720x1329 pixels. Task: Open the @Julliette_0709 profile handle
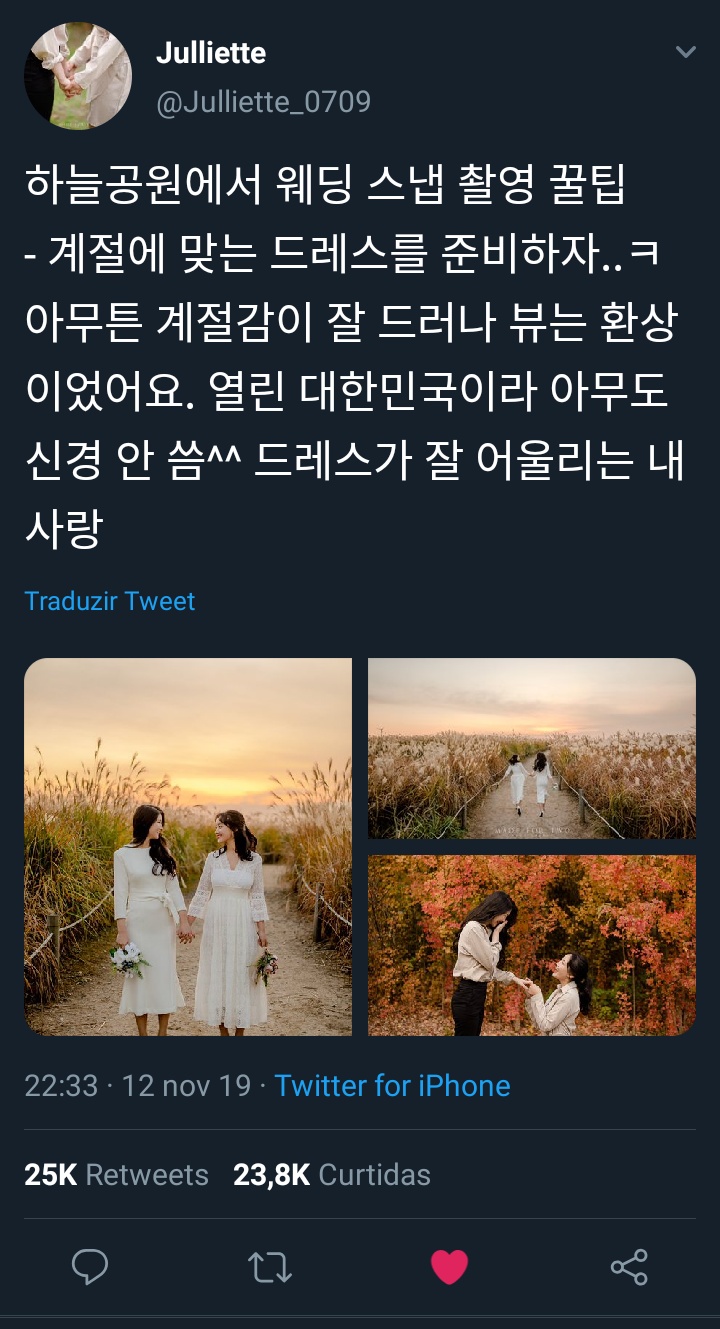(263, 102)
